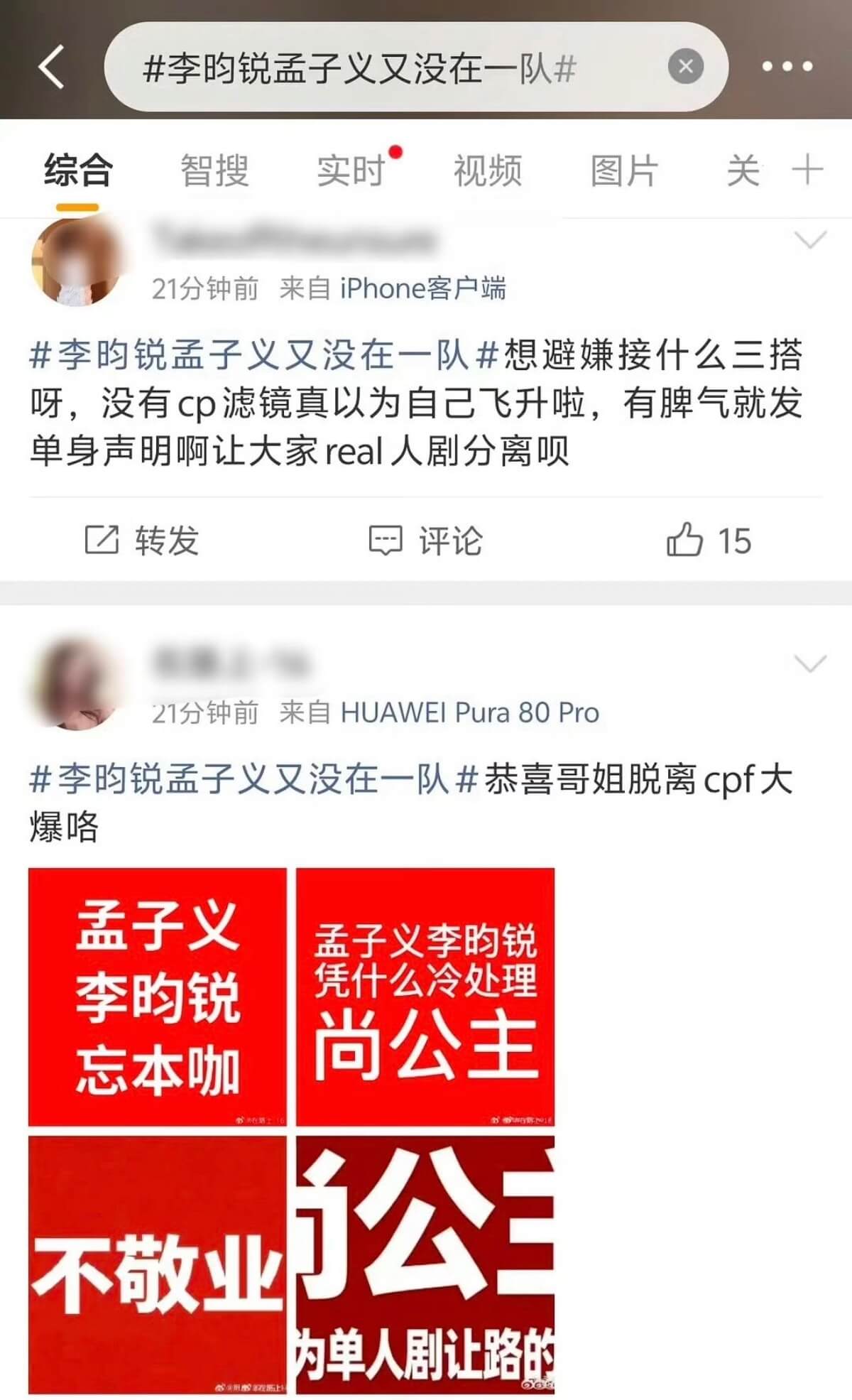Screen dimensions: 852x1400
Task: Expand options on the HUAWEI Pura post
Action: [x=810, y=663]
